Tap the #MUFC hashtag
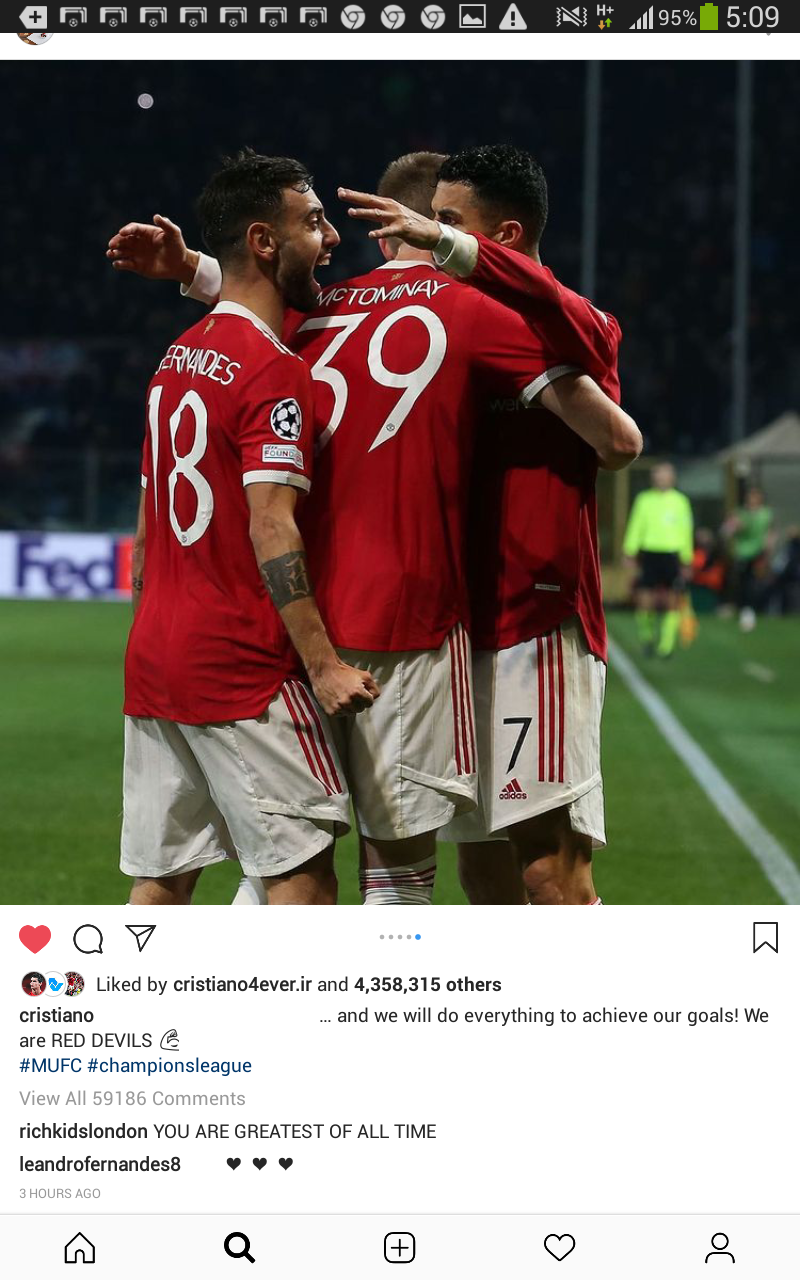This screenshot has height=1280, width=800. pos(50,1066)
